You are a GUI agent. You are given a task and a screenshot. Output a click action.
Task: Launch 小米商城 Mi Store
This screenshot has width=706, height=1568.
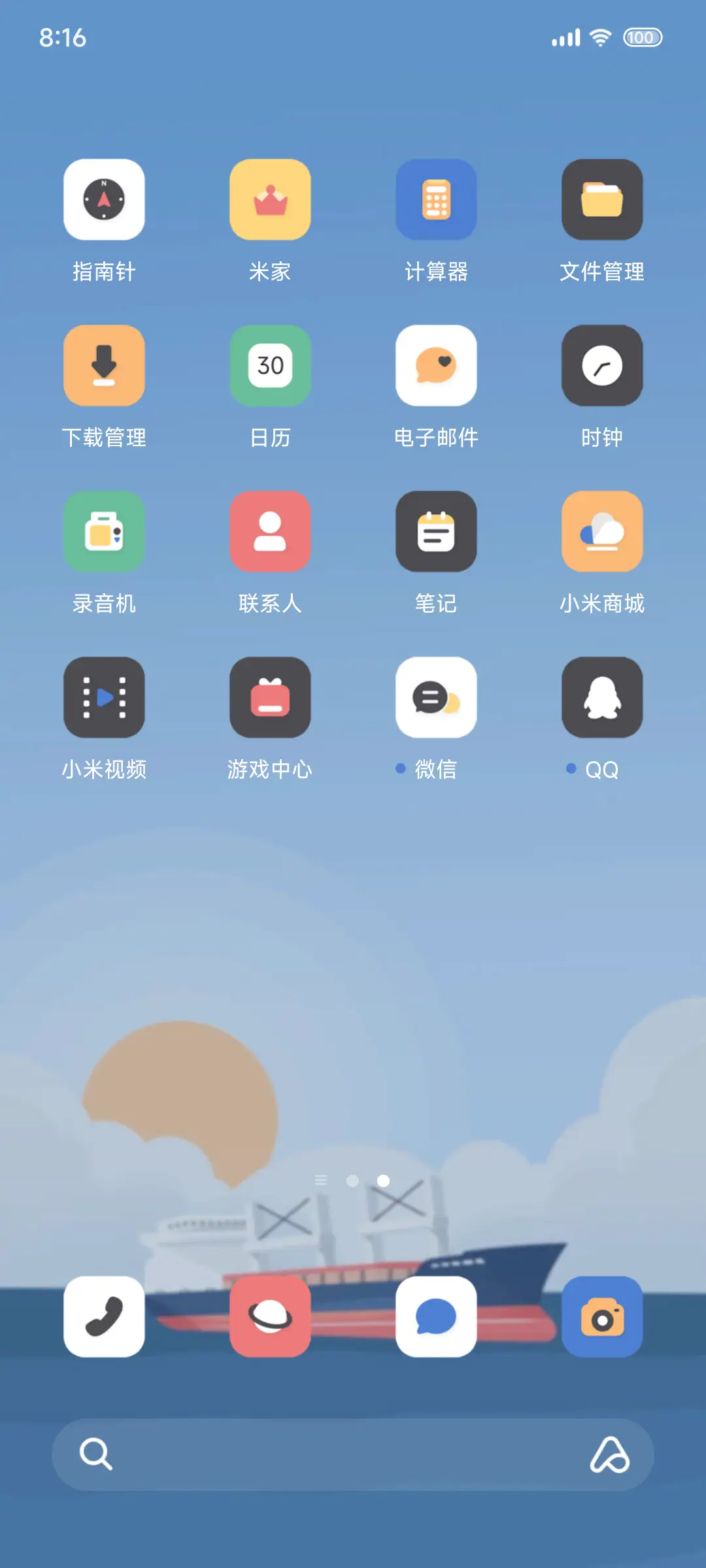coord(602,531)
